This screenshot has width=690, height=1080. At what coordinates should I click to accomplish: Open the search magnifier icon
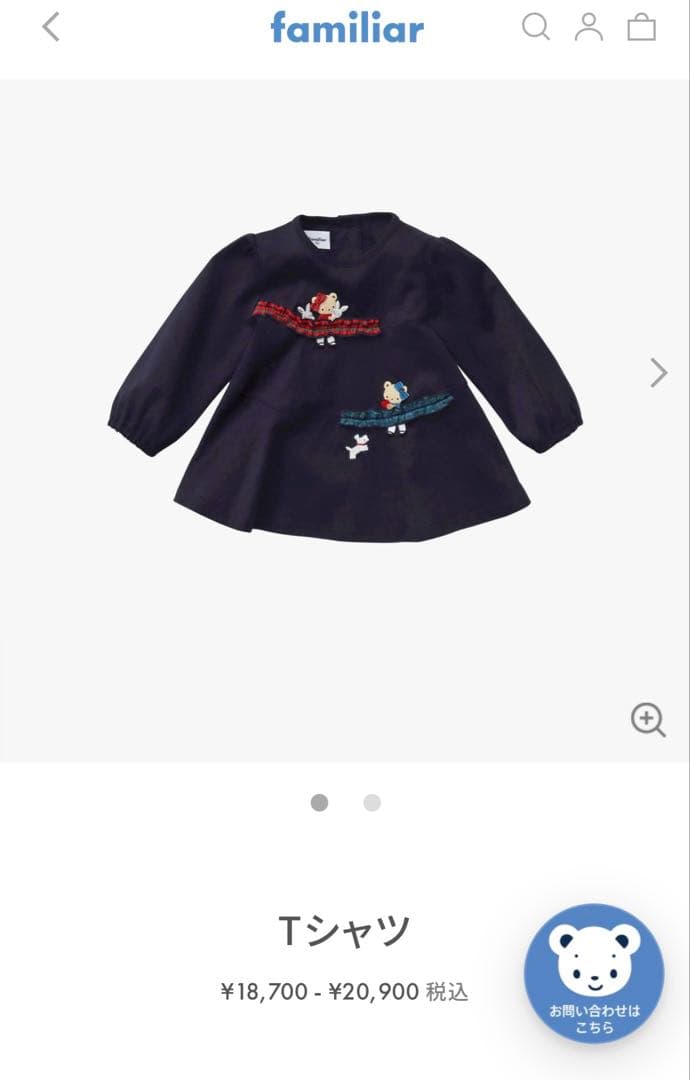coord(536,27)
